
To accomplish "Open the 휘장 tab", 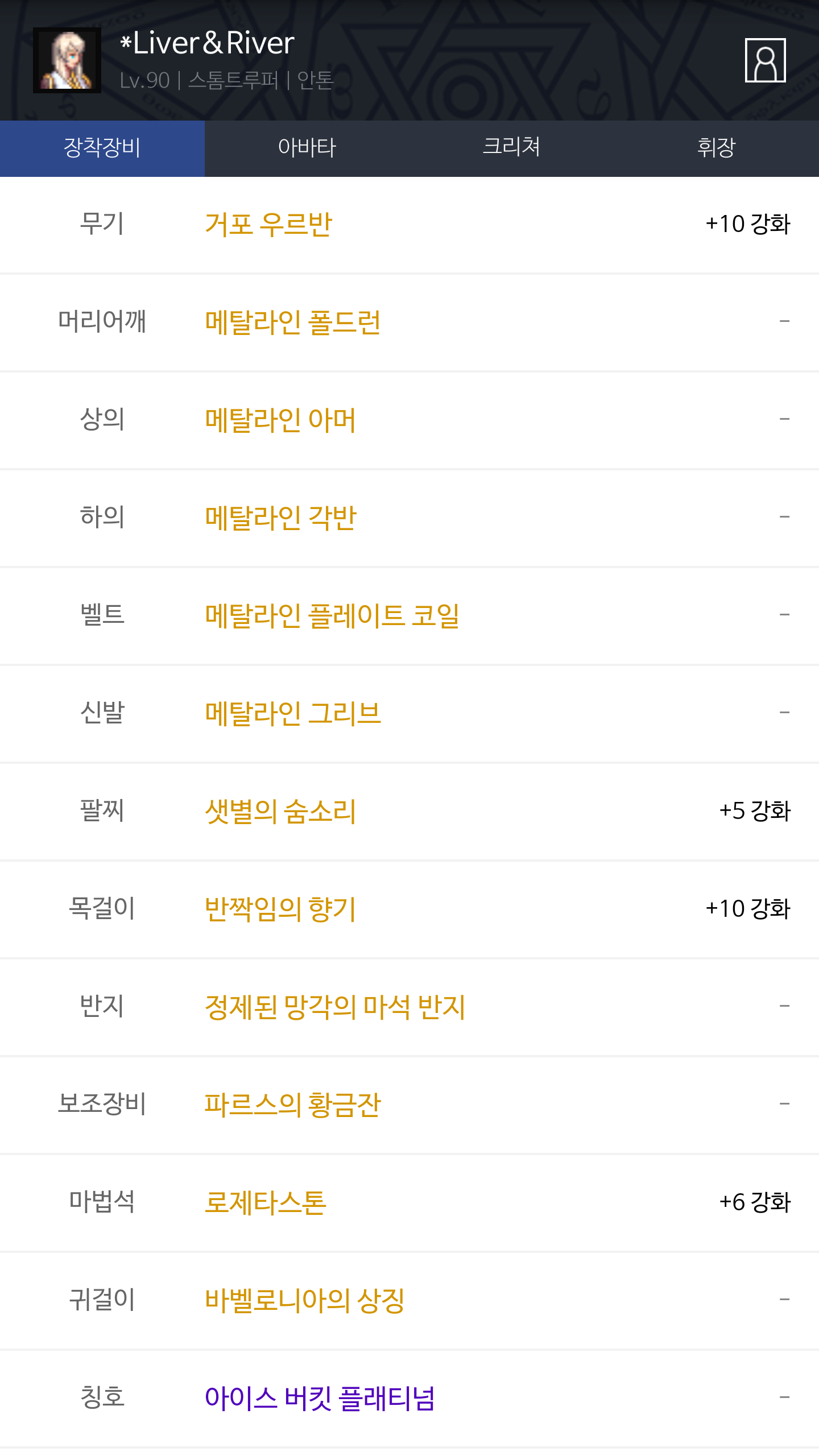I will 717,148.
